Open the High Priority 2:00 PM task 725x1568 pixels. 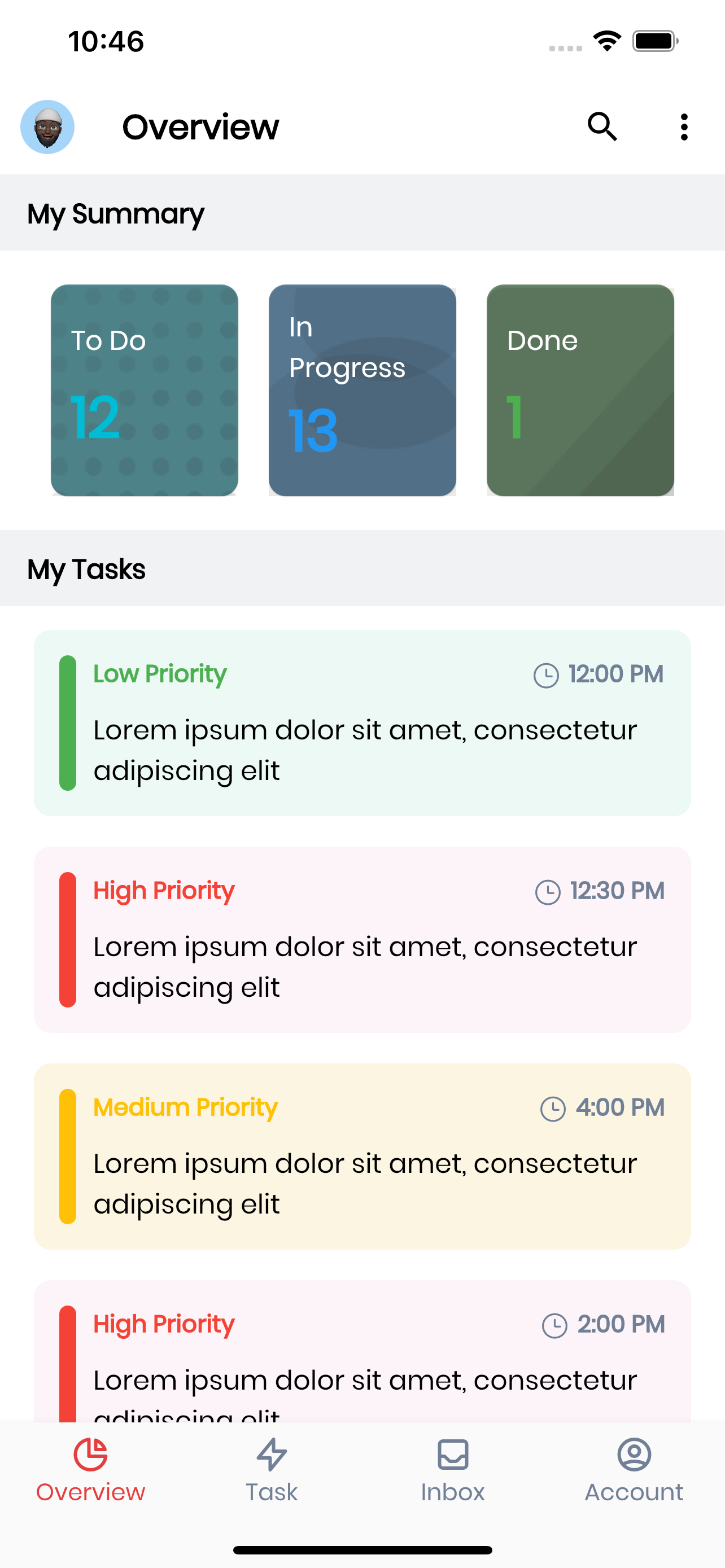(x=362, y=1351)
